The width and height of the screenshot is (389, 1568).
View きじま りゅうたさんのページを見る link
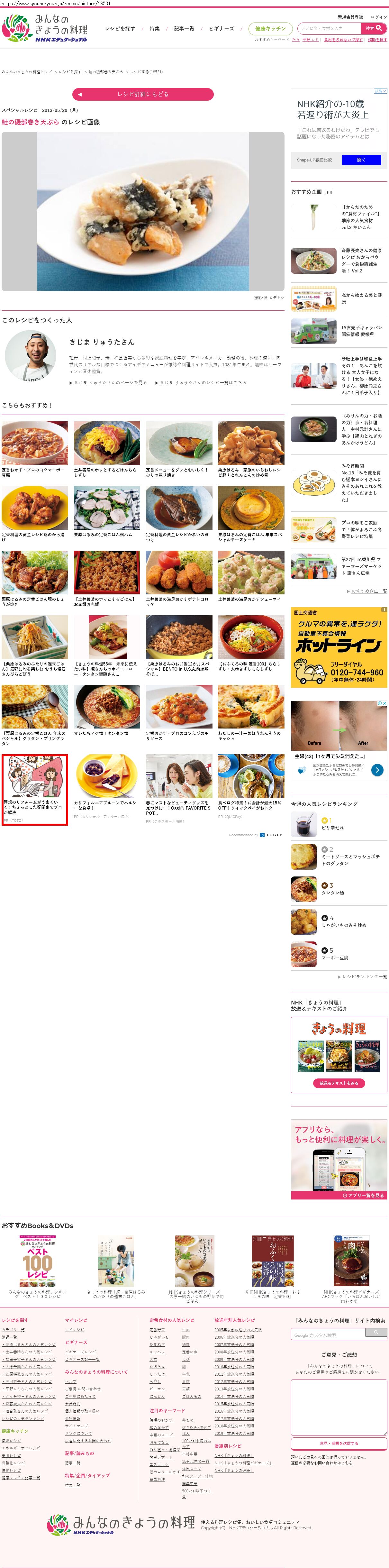tap(110, 383)
